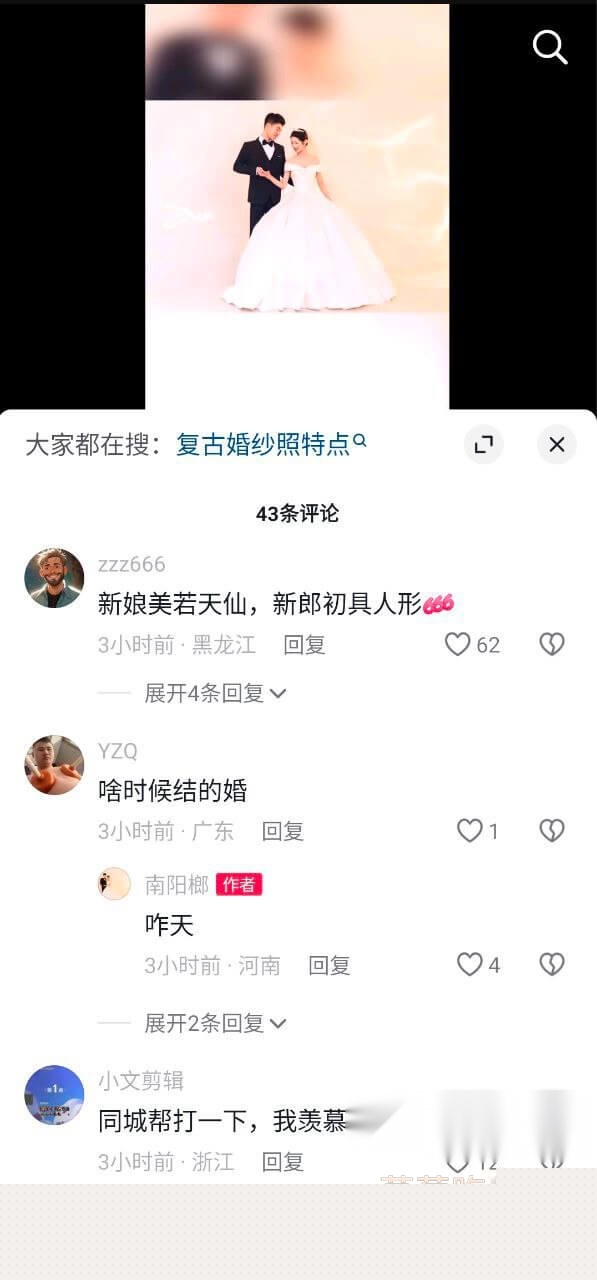Screen dimensions: 597x1280
Task: Like the comment by zzz666
Action: click(458, 645)
